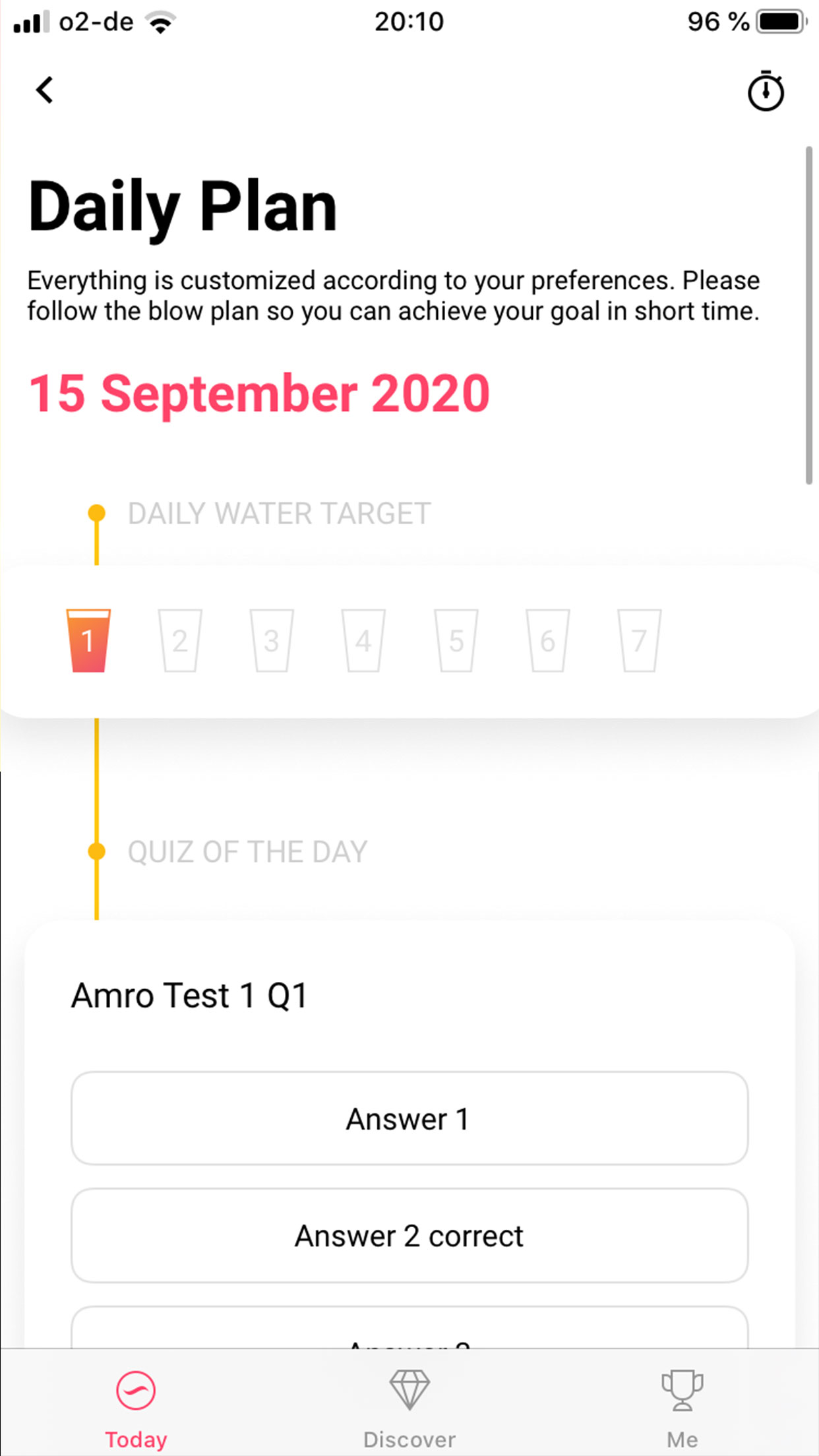Choose Answer 1 for the quiz
Image resolution: width=819 pixels, height=1456 pixels.
click(x=409, y=1119)
